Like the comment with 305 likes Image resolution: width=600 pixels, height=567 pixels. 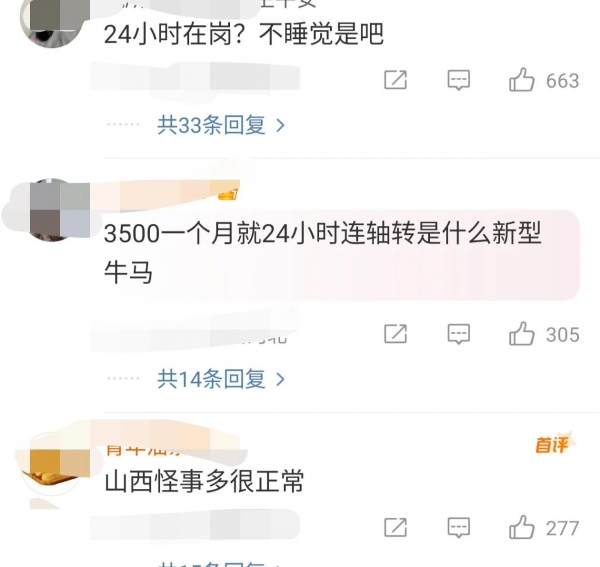pyautogui.click(x=523, y=334)
